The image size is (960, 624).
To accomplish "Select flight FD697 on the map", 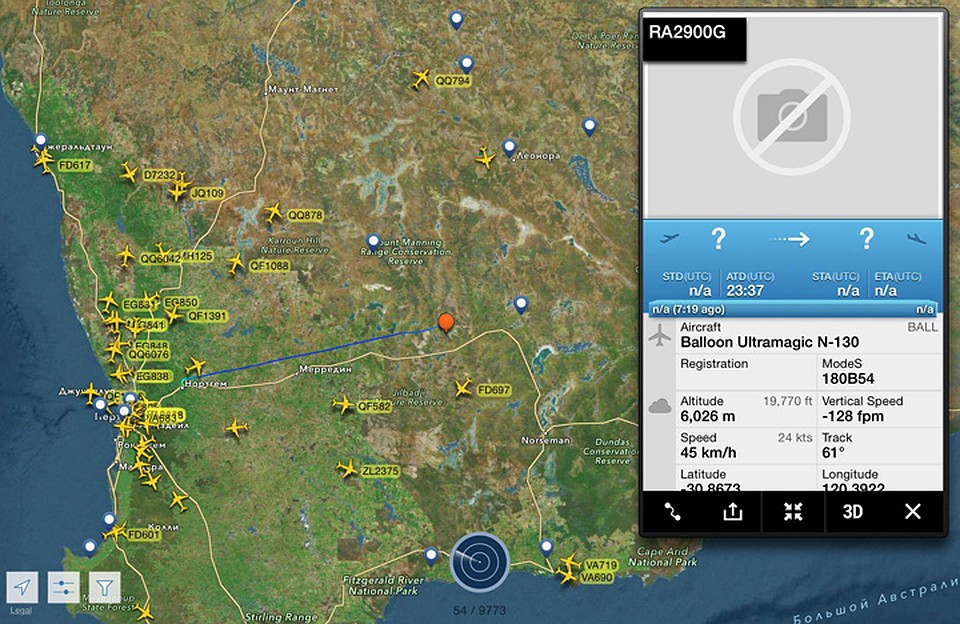I will (464, 389).
